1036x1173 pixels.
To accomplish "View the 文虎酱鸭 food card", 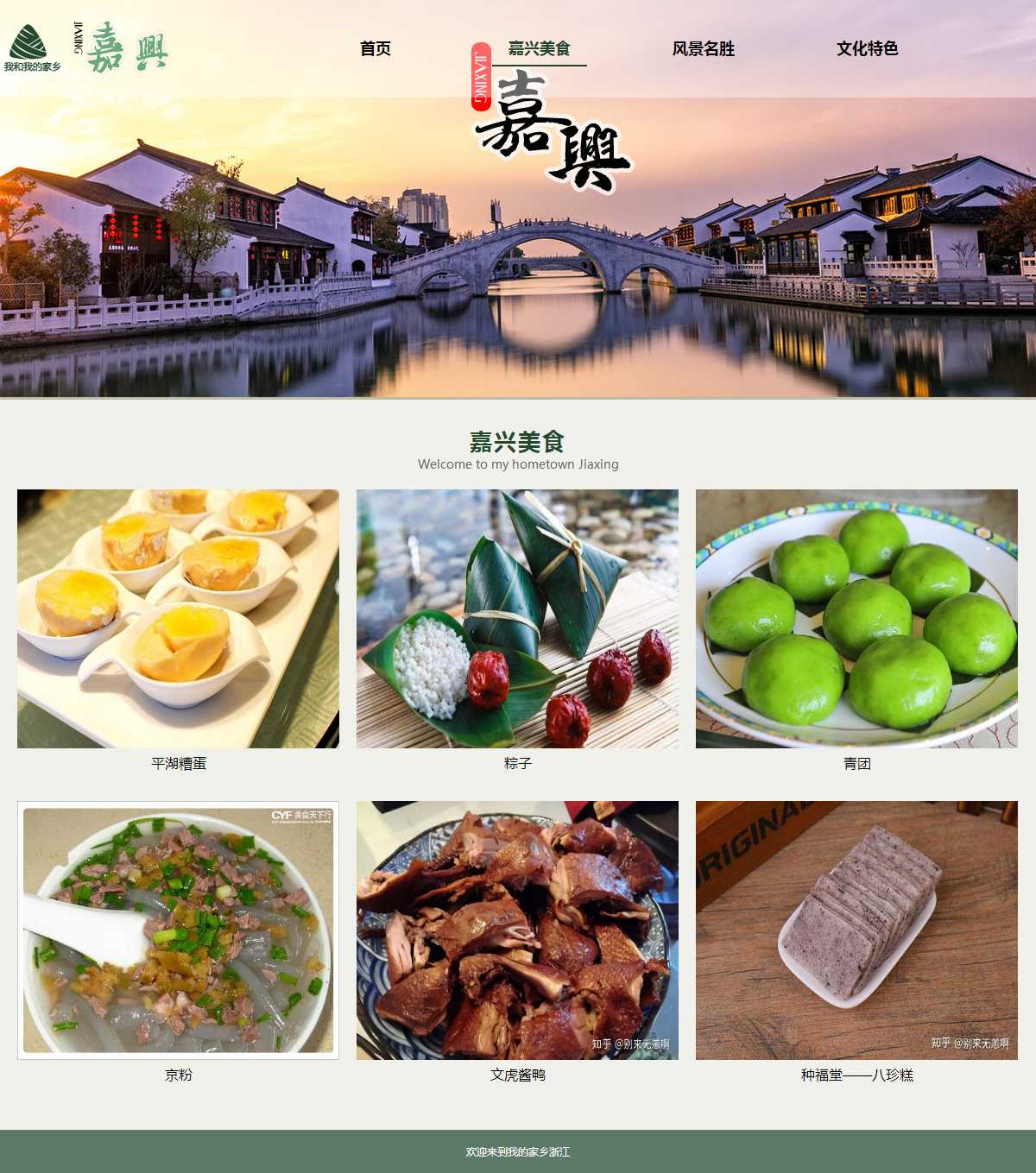I will pyautogui.click(x=517, y=930).
